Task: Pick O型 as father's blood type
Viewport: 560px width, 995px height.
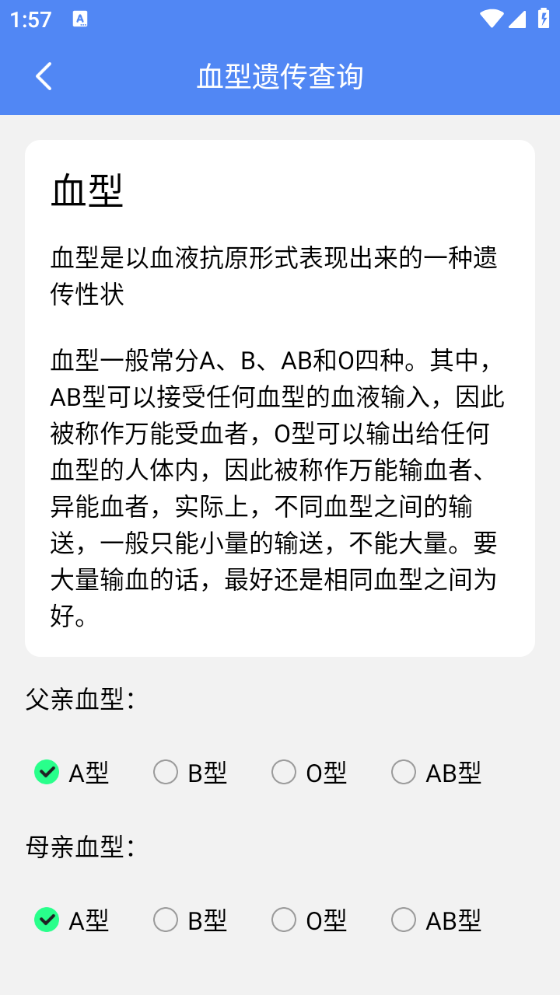Action: pos(309,773)
